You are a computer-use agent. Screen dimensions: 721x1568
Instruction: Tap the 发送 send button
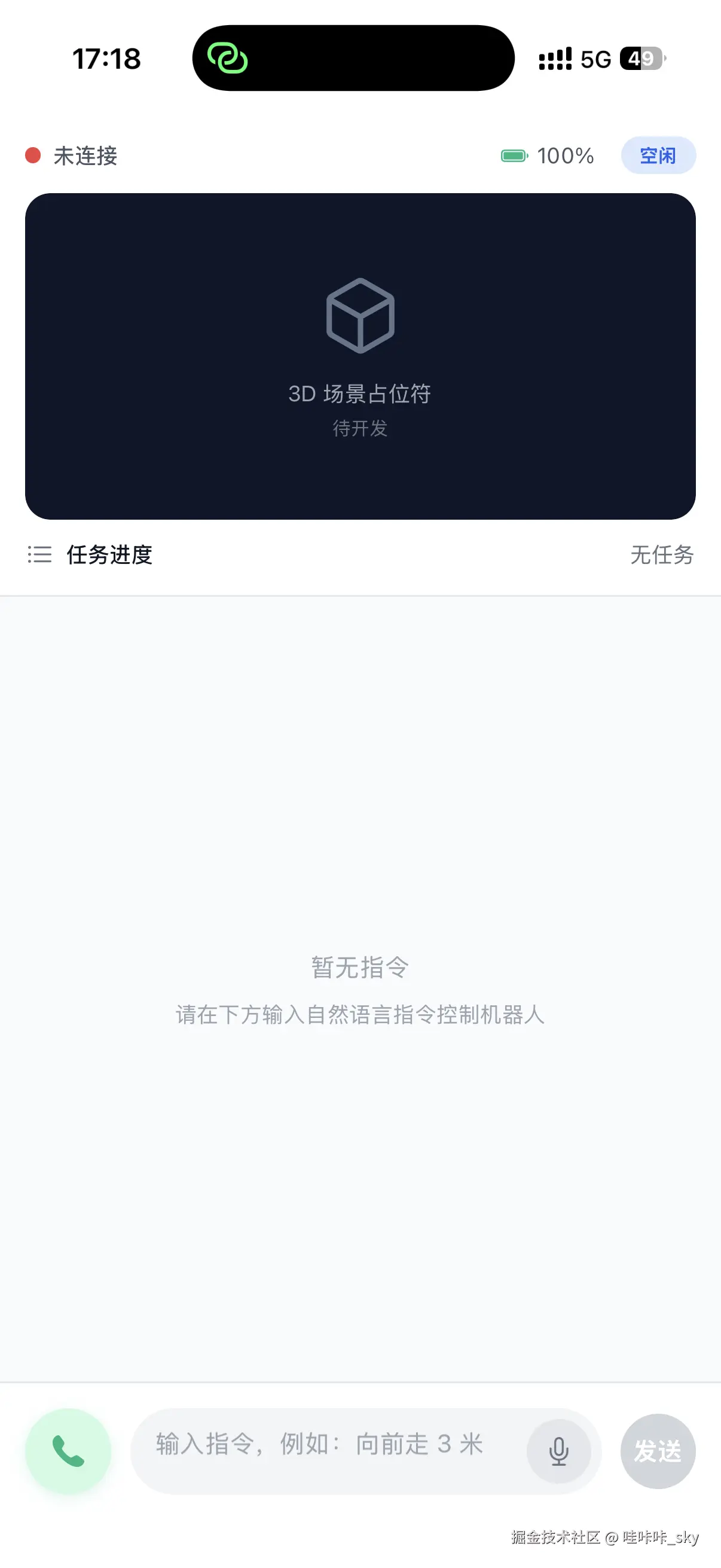tap(658, 1452)
